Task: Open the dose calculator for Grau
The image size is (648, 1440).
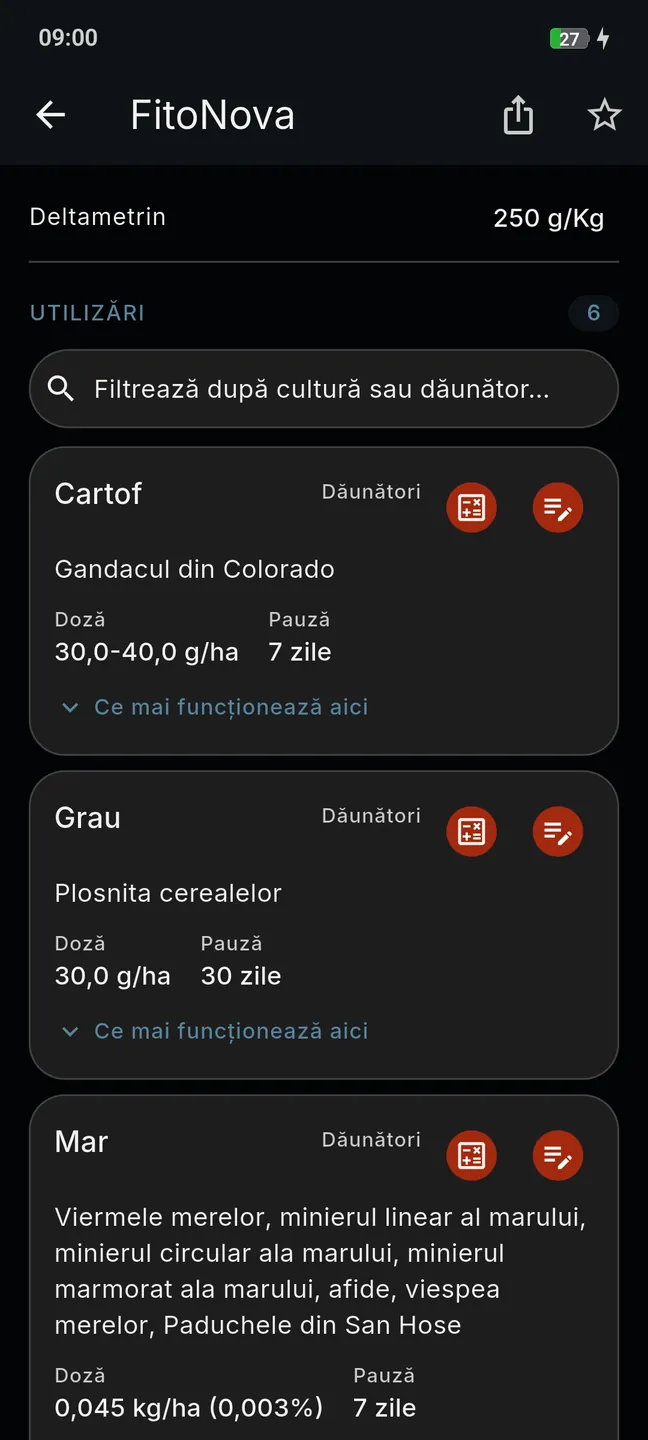Action: pos(471,832)
